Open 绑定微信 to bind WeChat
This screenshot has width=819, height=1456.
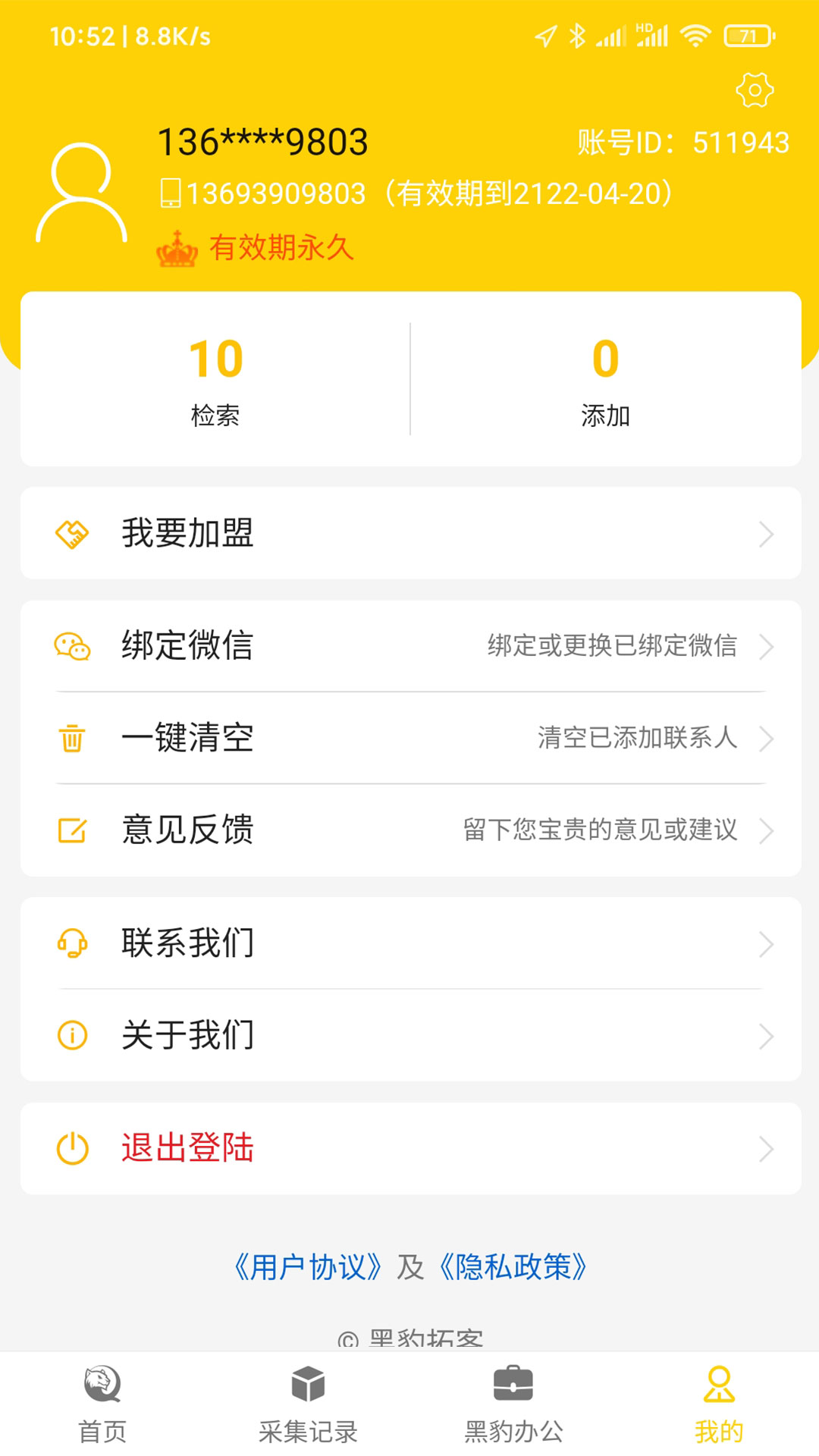click(x=410, y=646)
